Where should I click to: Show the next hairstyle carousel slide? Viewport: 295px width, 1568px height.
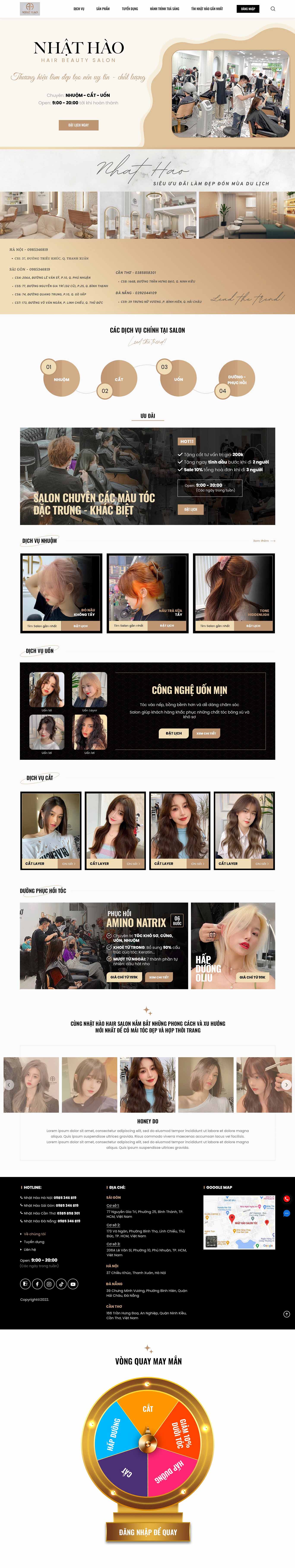(x=287, y=1084)
